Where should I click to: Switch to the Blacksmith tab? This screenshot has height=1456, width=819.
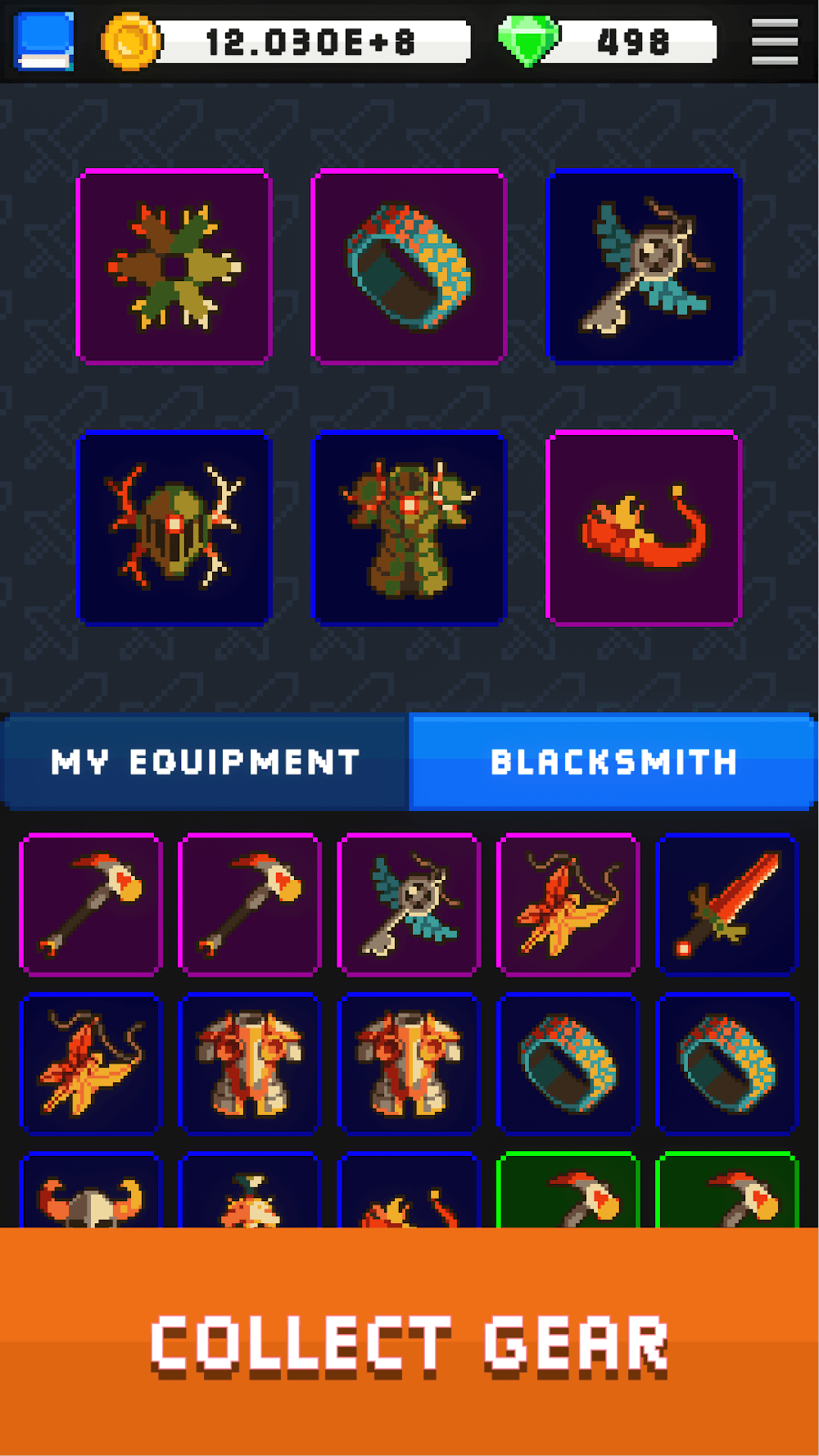(x=613, y=762)
